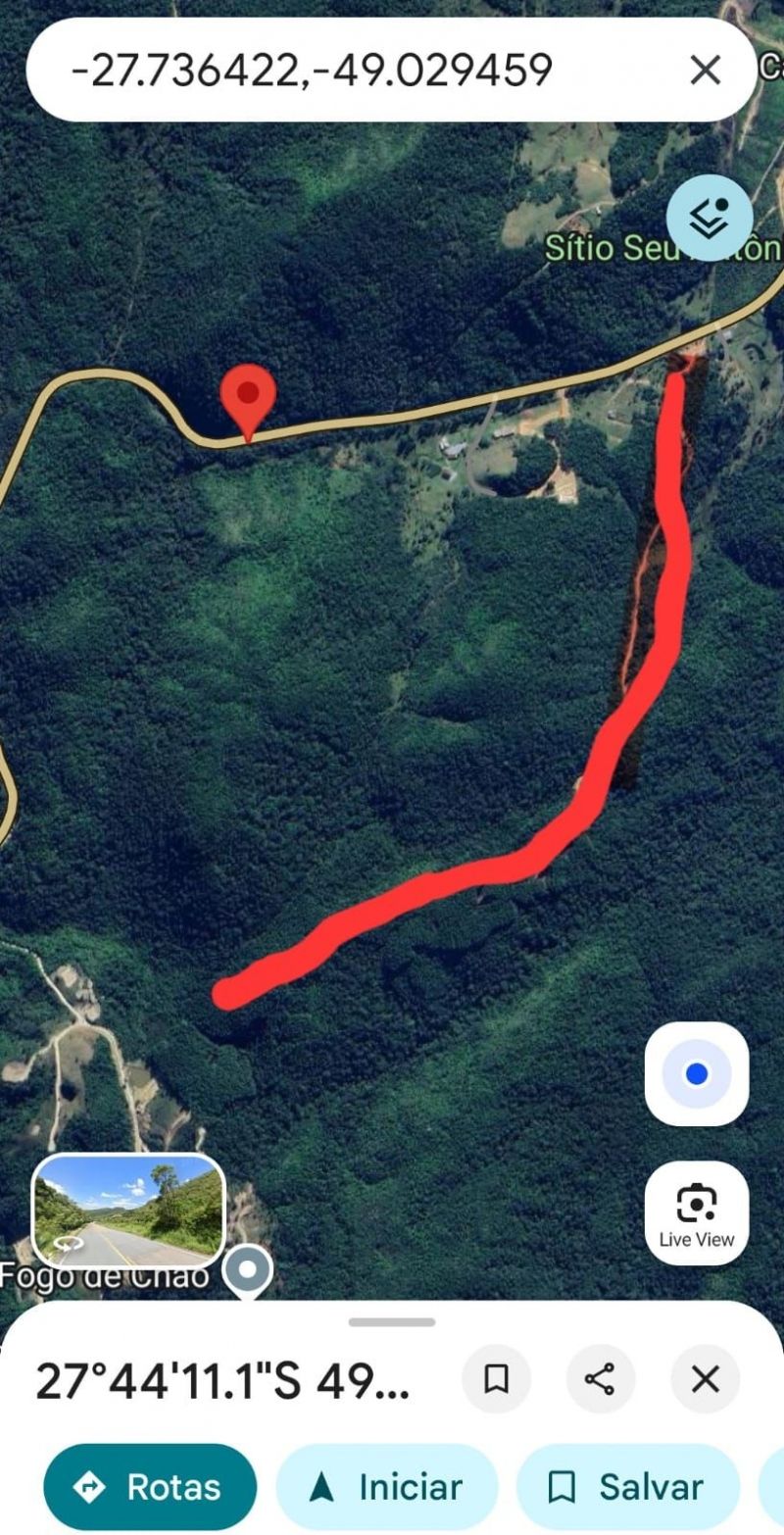Close the location info panel
The width and height of the screenshot is (784, 1535).
(x=706, y=1379)
